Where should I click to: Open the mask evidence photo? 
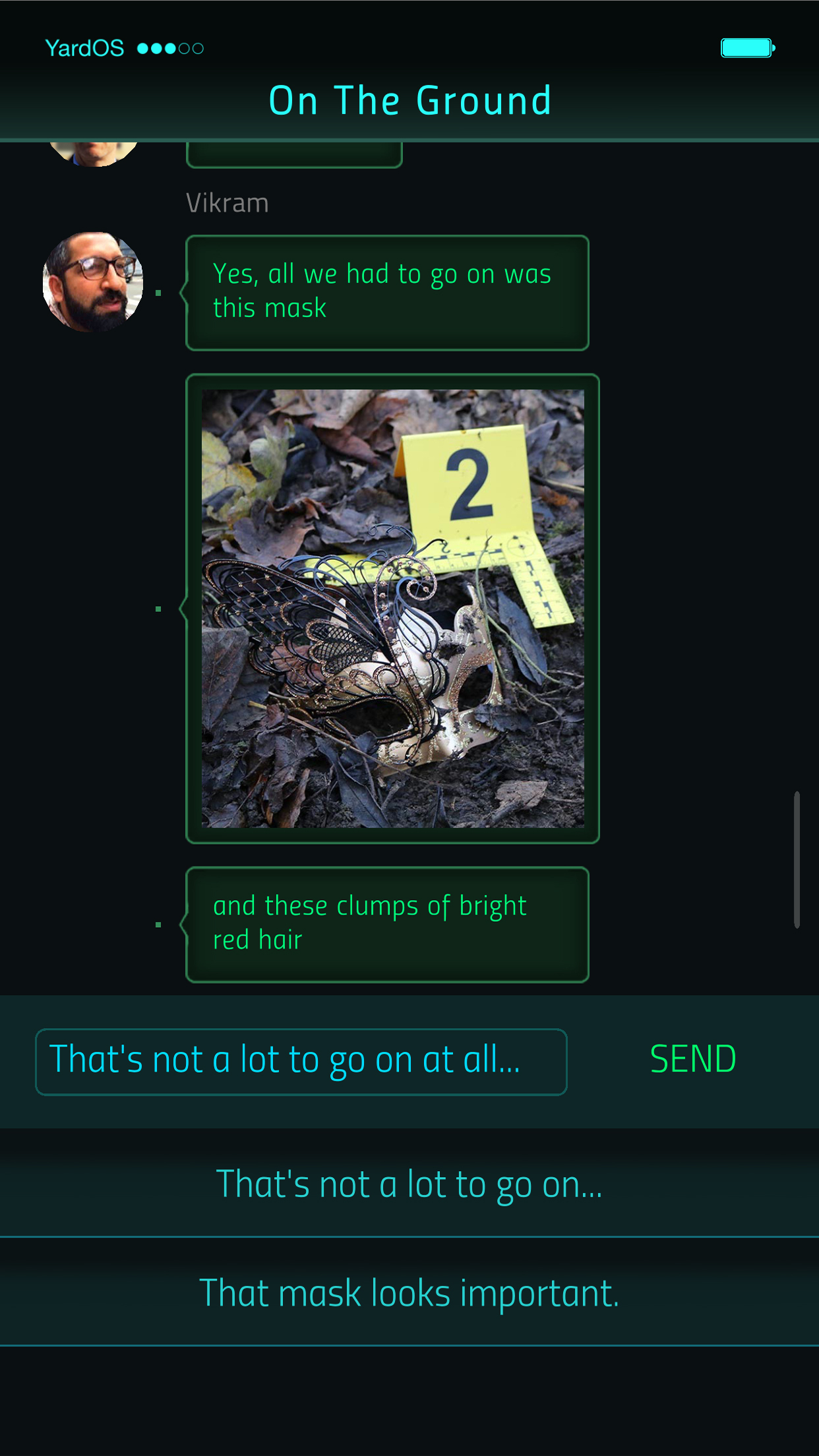pos(392,608)
